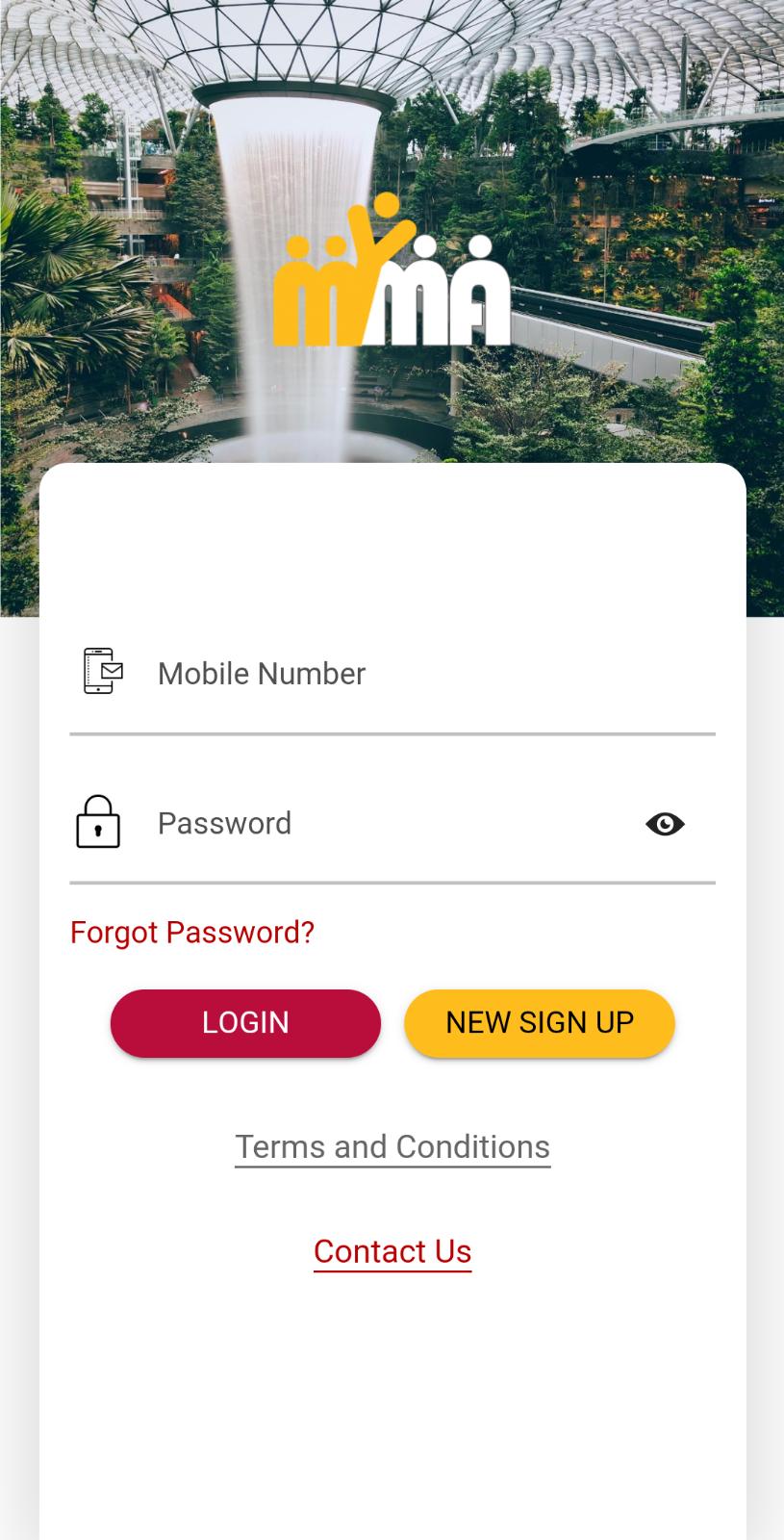Screen dimensions: 784x1540
Task: Start a NEW SIGN UP
Action: point(540,1022)
